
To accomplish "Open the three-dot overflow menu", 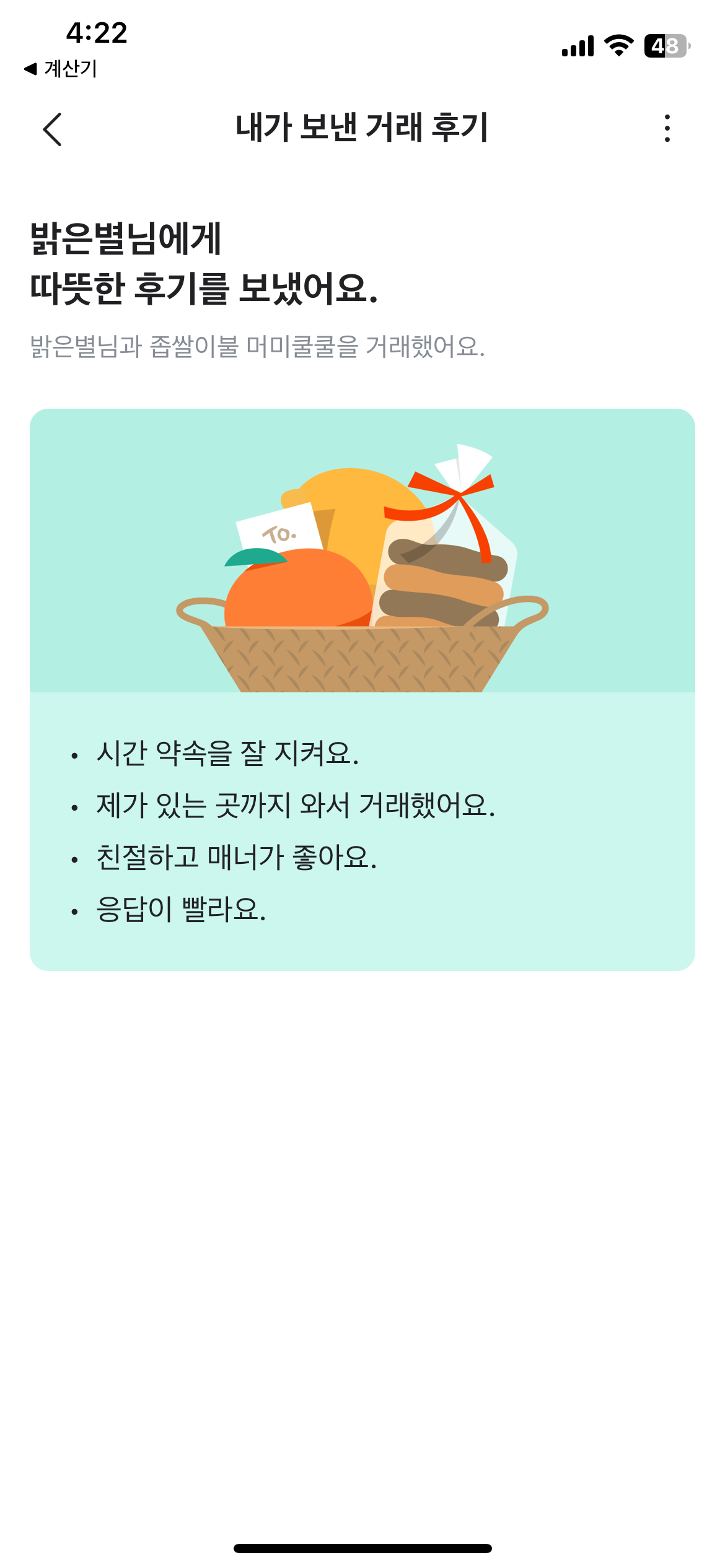I will [x=667, y=128].
